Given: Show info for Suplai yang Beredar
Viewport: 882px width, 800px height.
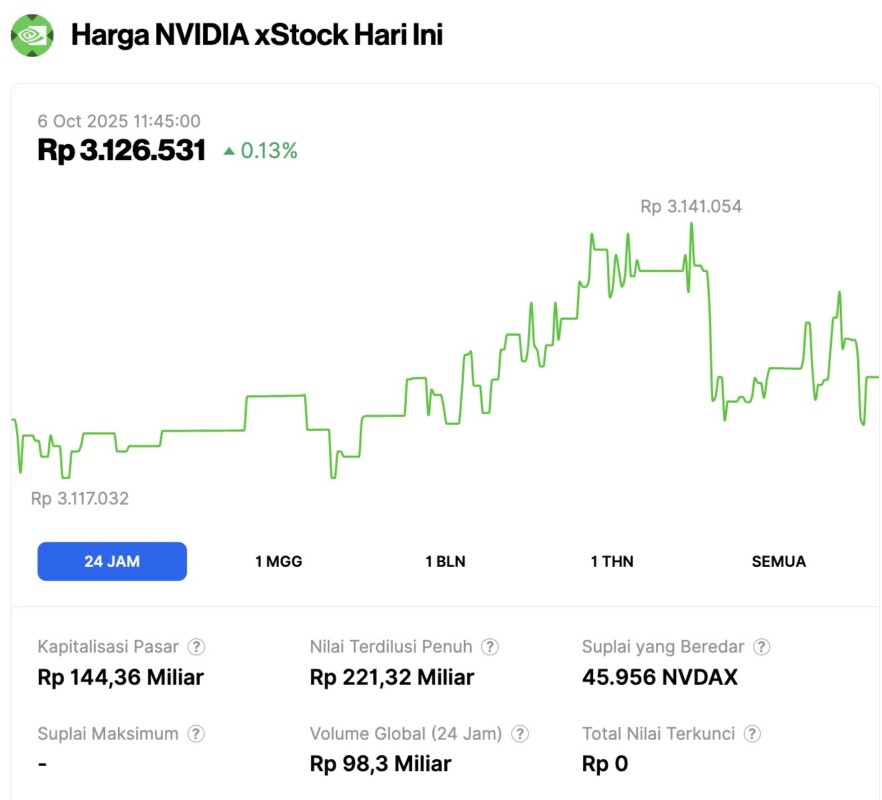Looking at the screenshot, I should (x=762, y=647).
